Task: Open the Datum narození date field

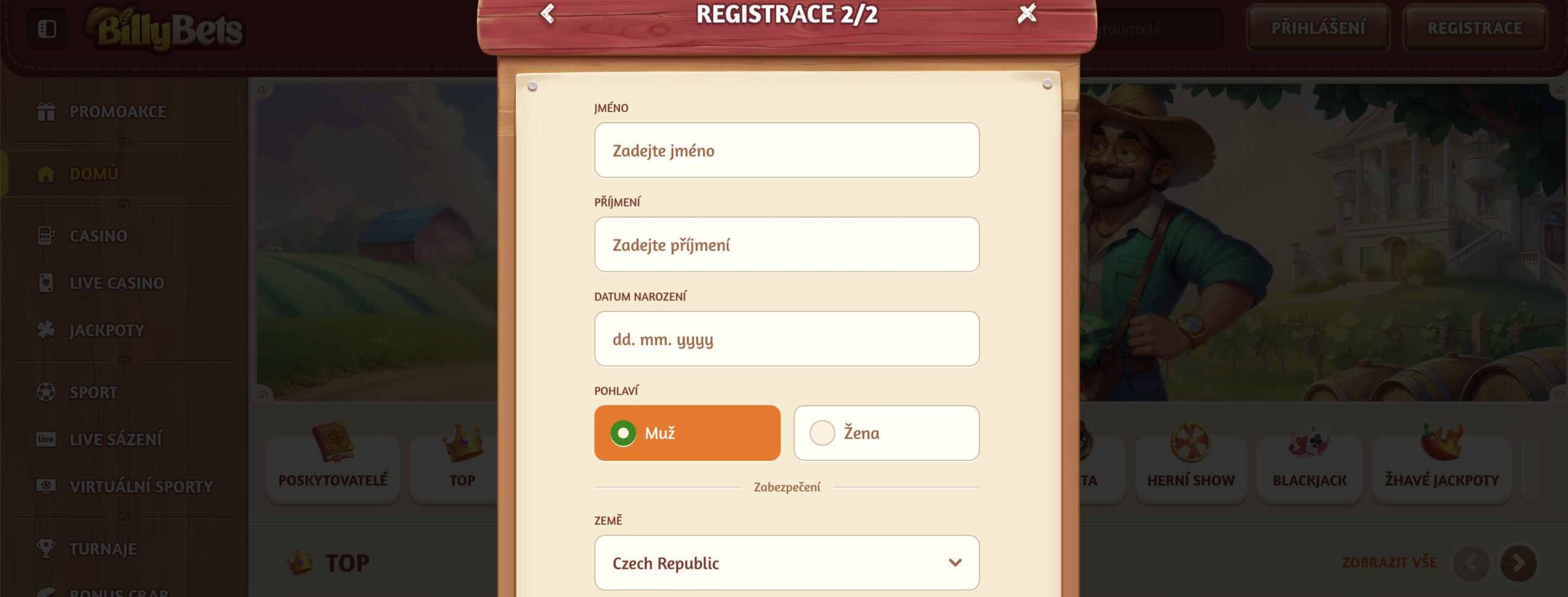Action: click(786, 339)
